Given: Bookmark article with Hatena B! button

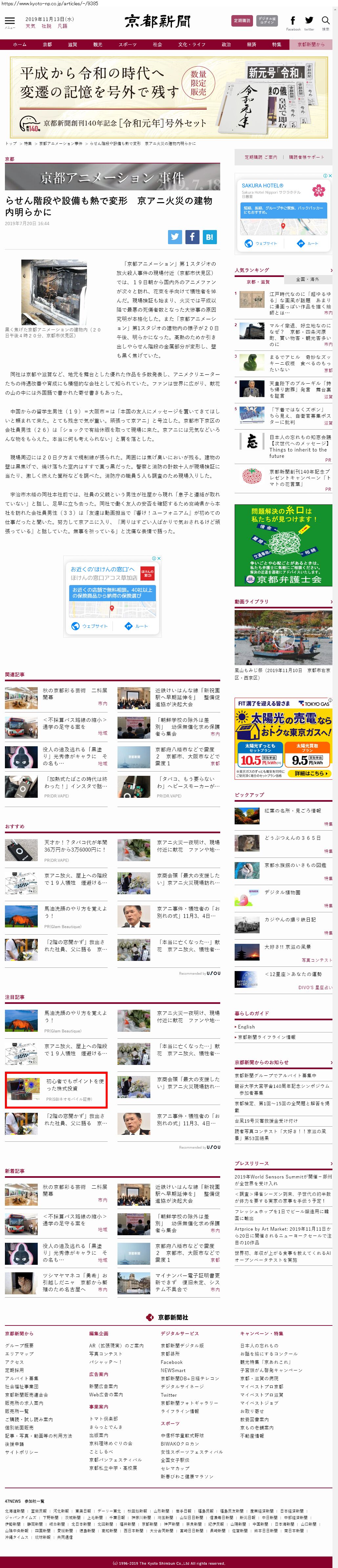Looking at the screenshot, I should [x=209, y=237].
